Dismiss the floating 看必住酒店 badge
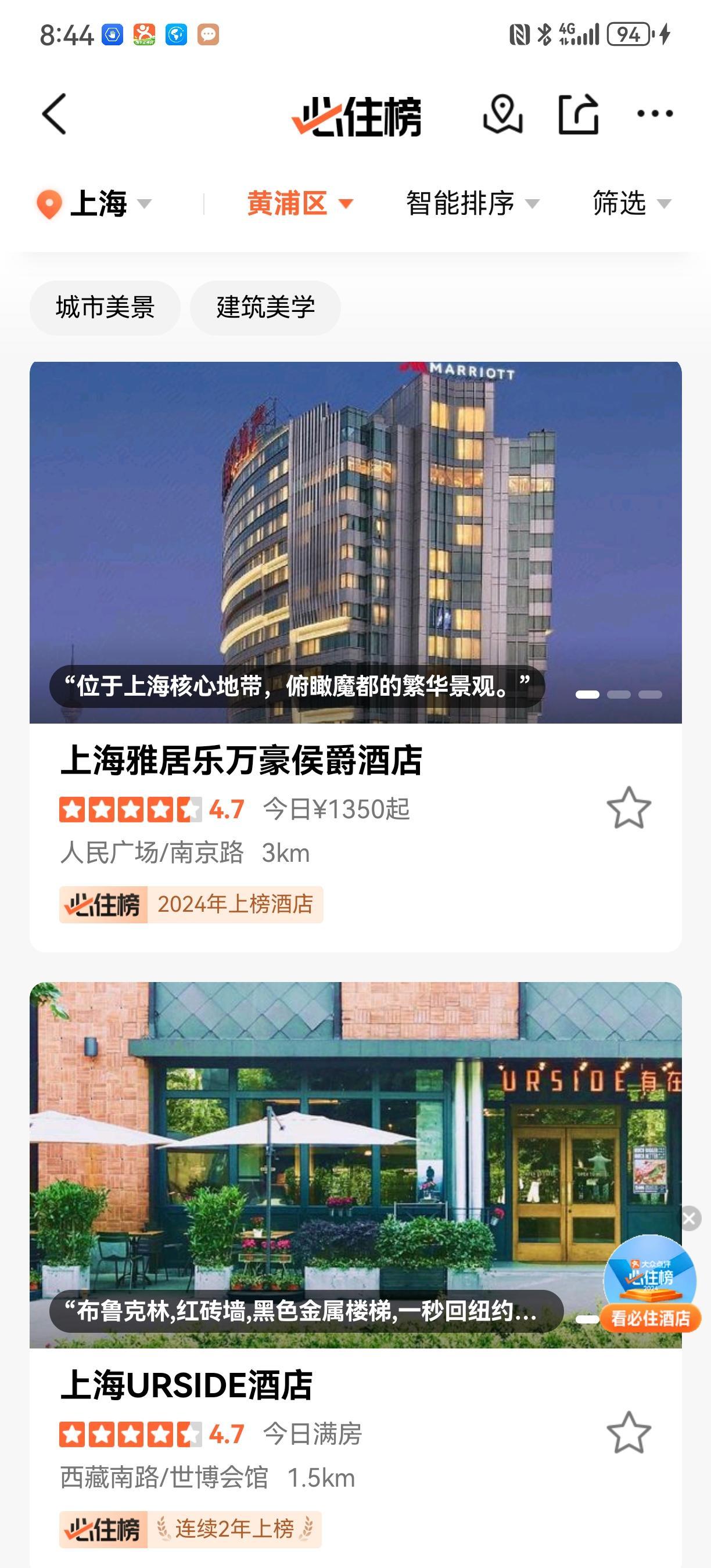The image size is (711, 1568). tap(690, 1218)
